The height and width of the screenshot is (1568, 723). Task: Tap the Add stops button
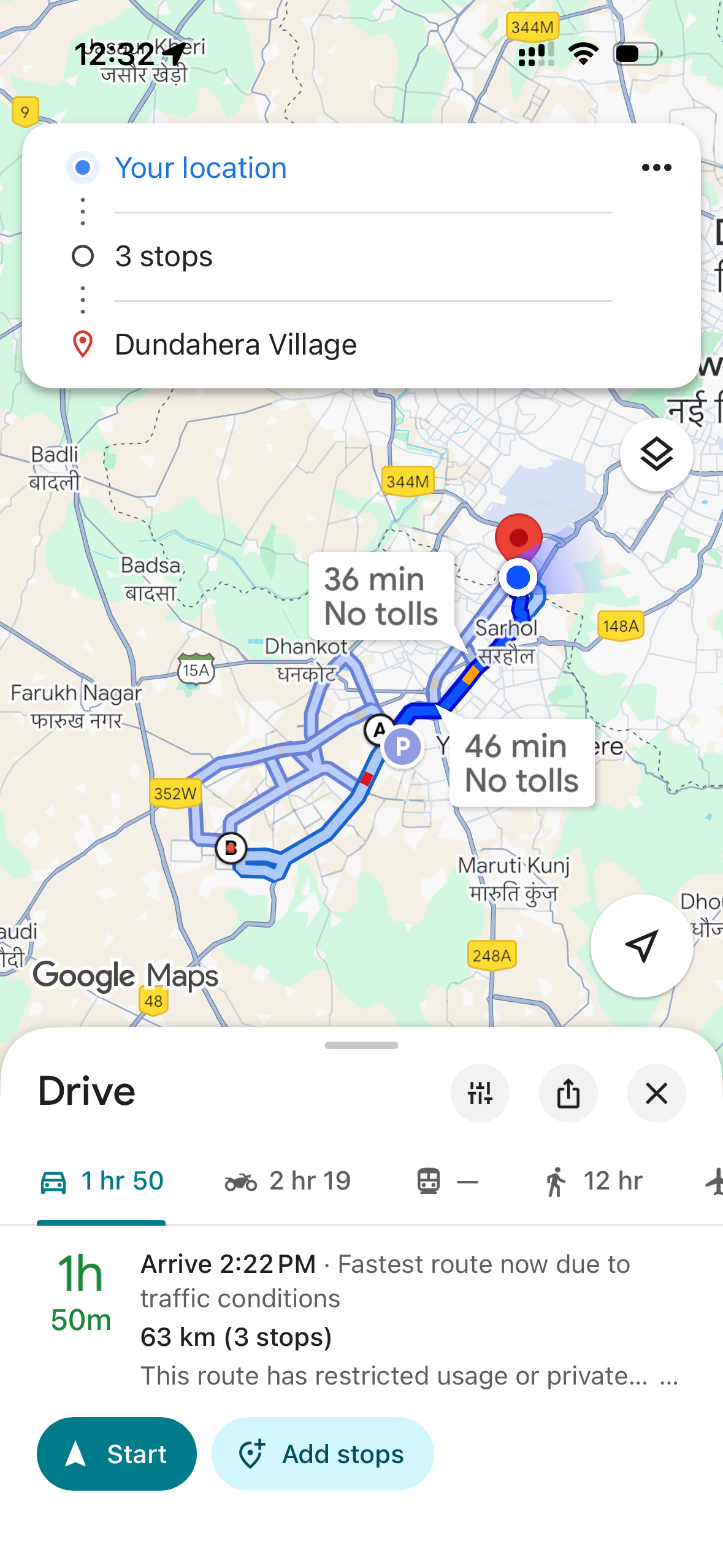point(323,1454)
